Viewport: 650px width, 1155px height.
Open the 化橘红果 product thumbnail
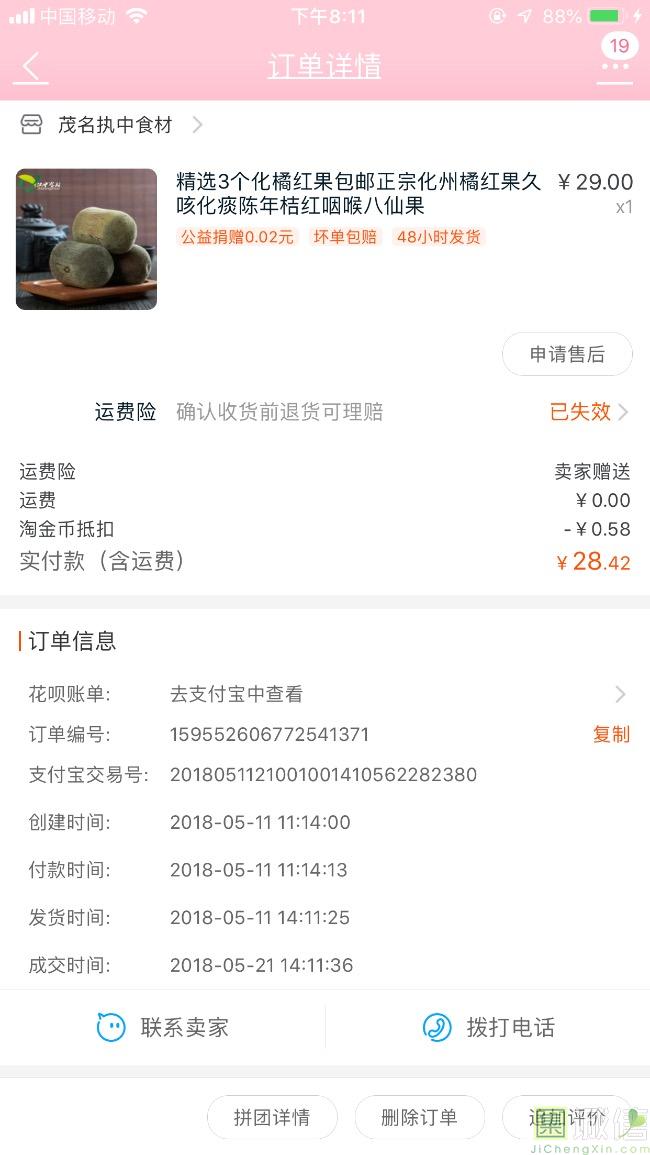pyautogui.click(x=86, y=239)
